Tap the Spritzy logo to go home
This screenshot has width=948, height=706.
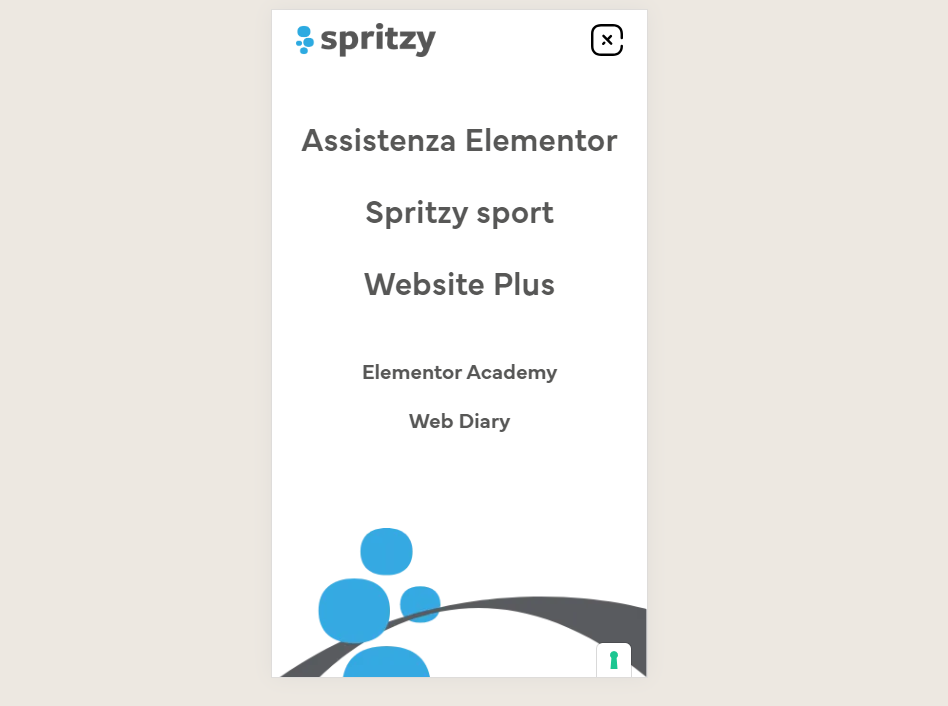[x=366, y=40]
